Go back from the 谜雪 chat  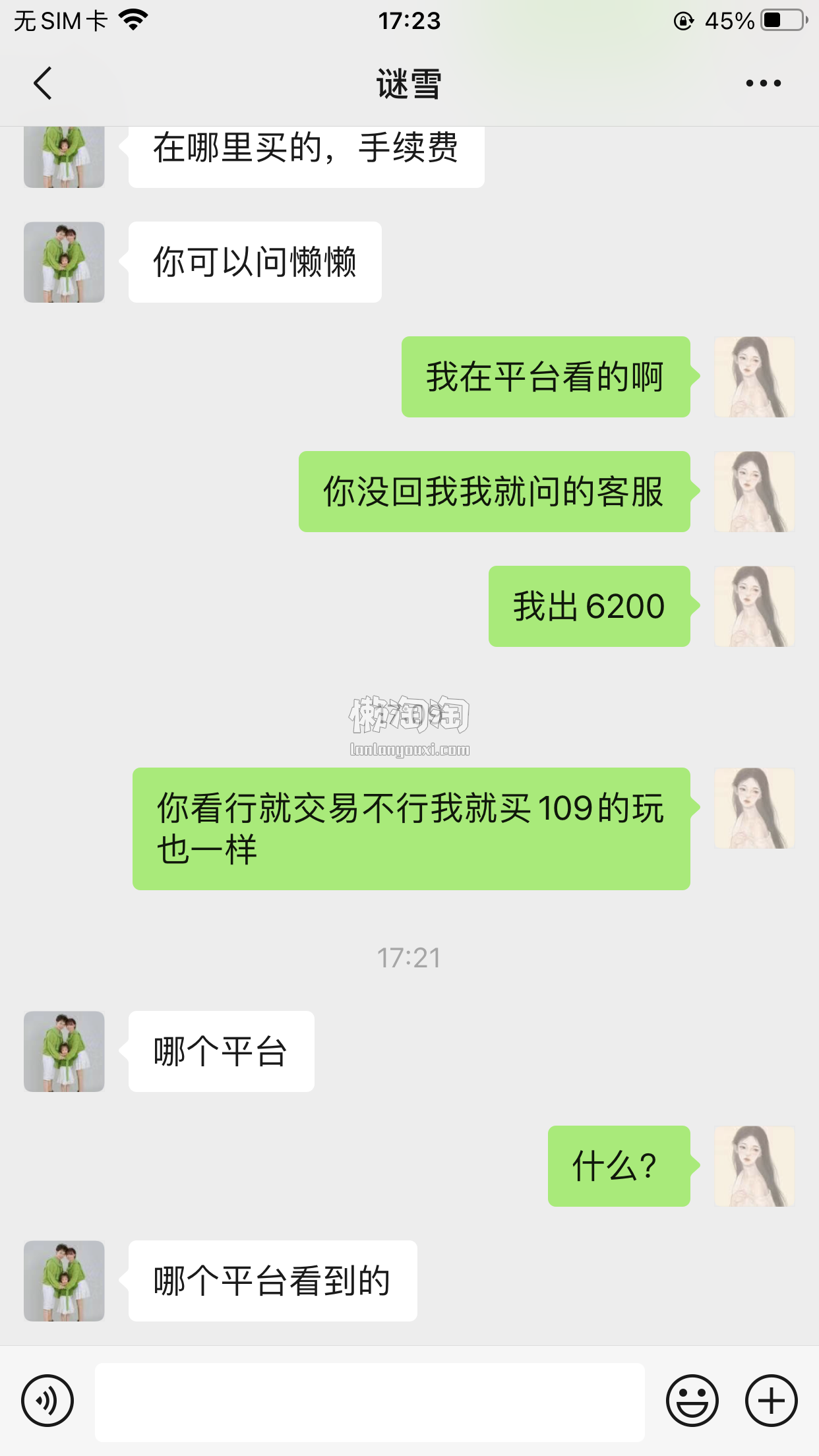pos(43,84)
